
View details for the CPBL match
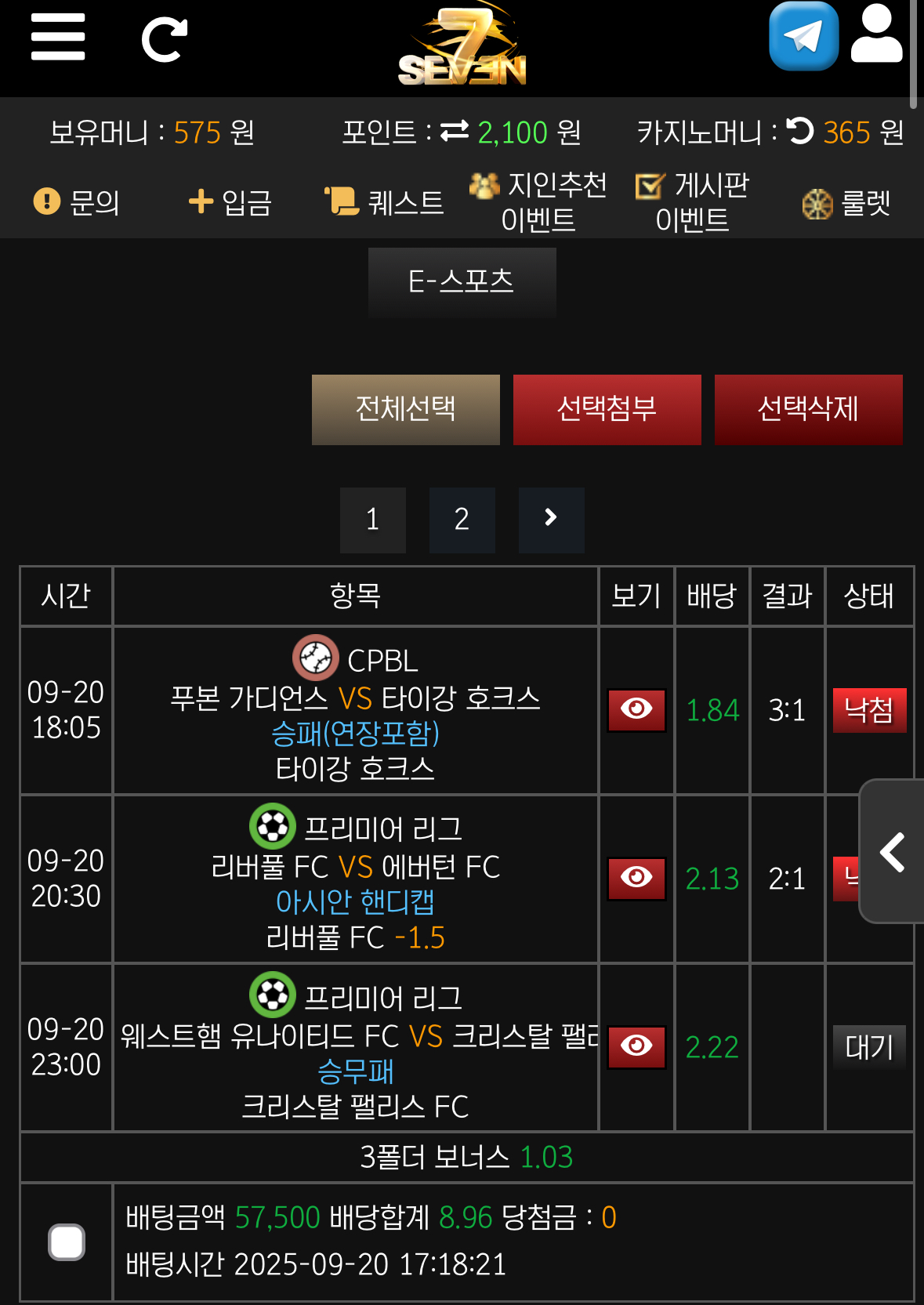[636, 710]
